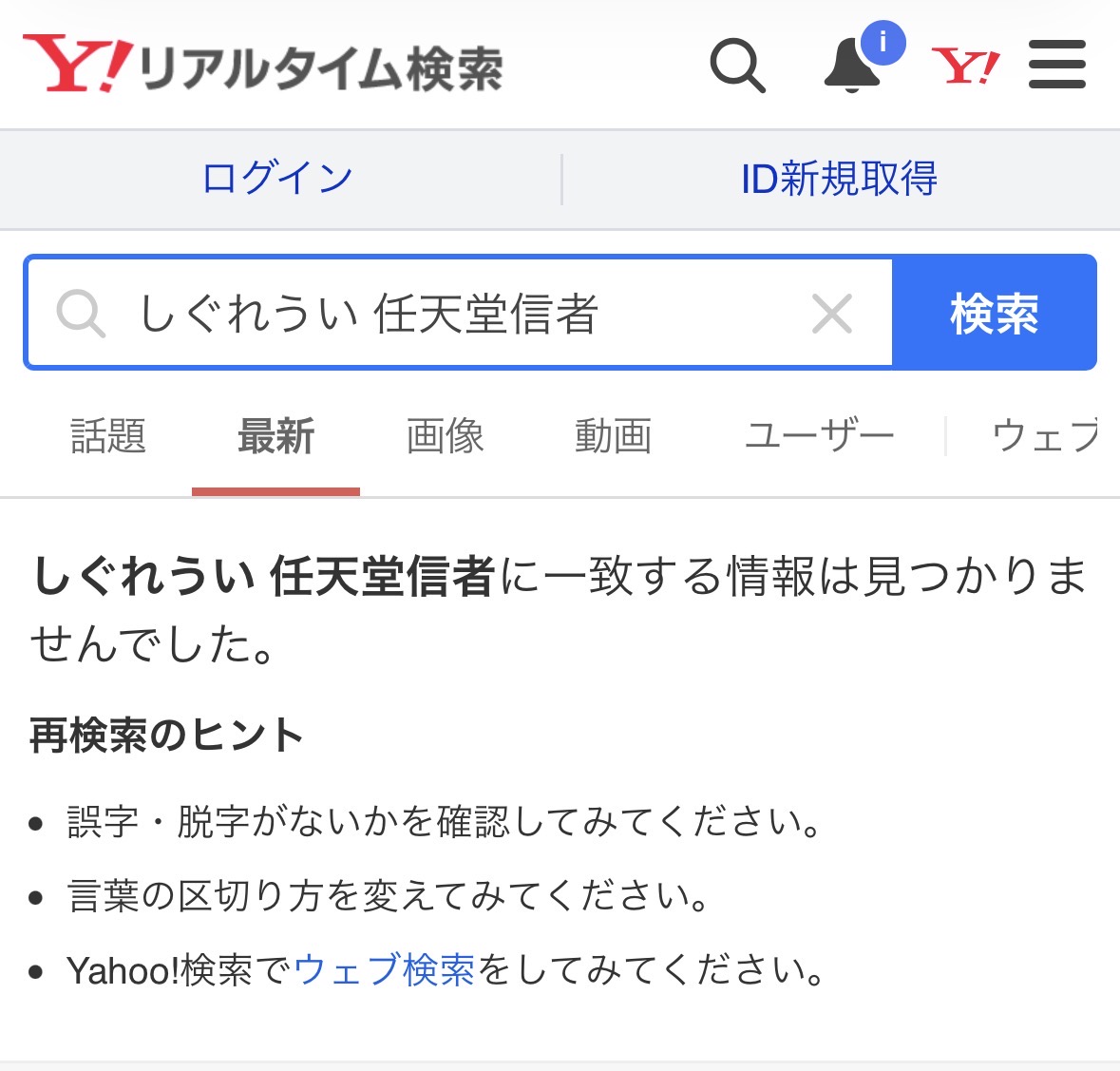Switch to the 動画 tab
Image resolution: width=1120 pixels, height=1071 pixels.
(x=614, y=436)
